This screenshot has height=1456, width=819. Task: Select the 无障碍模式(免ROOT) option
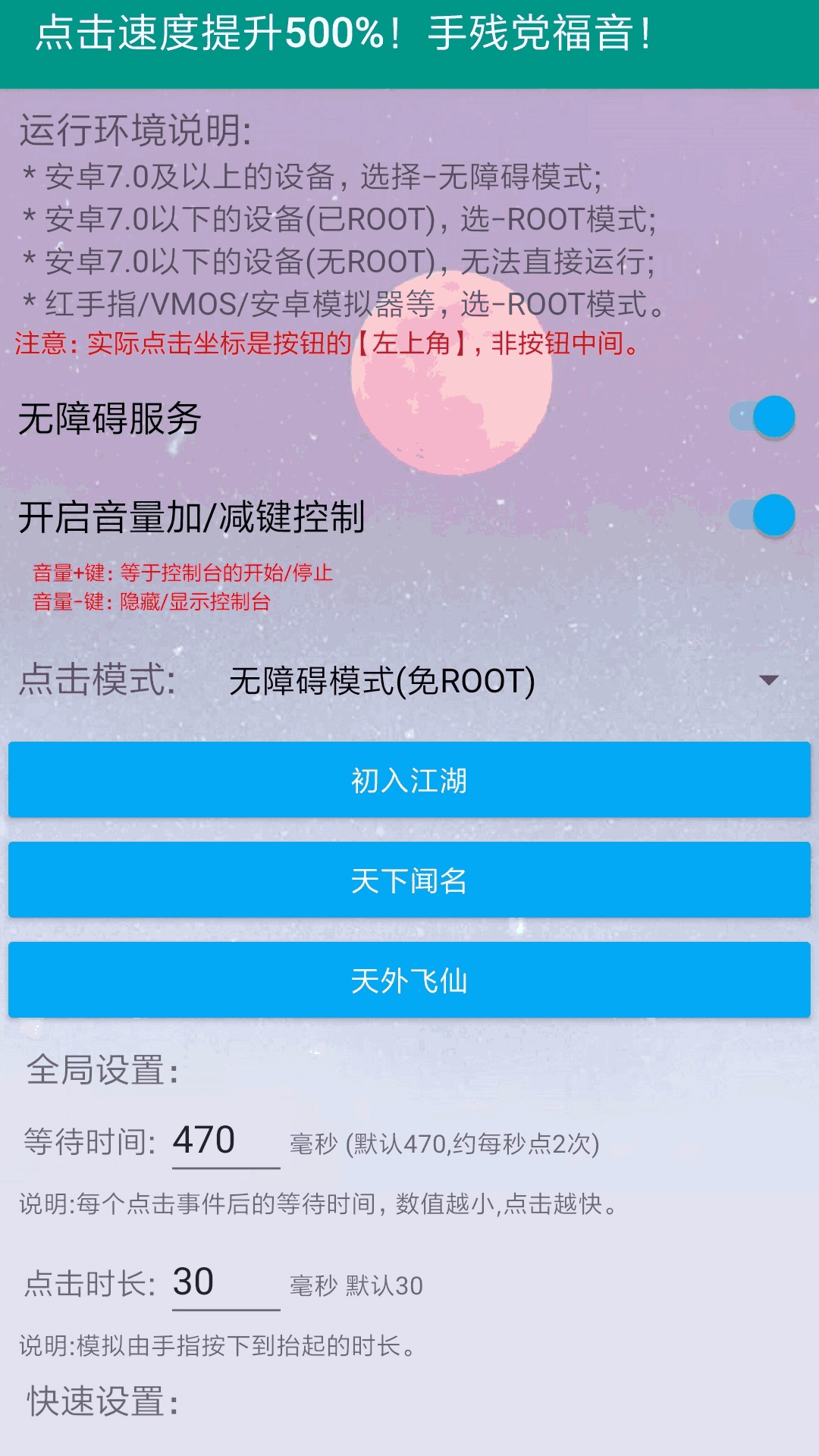(379, 681)
